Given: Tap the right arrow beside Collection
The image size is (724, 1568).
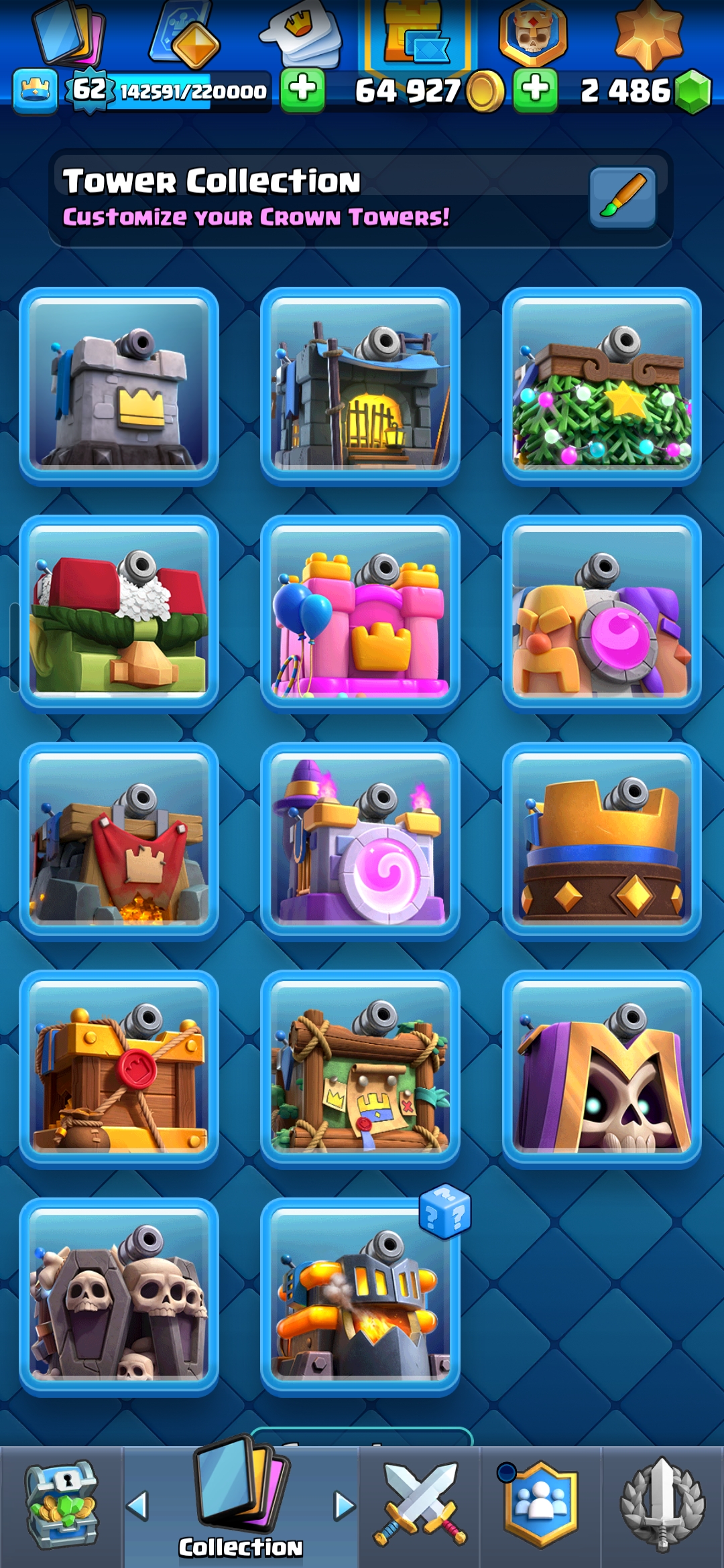Looking at the screenshot, I should point(344,1506).
